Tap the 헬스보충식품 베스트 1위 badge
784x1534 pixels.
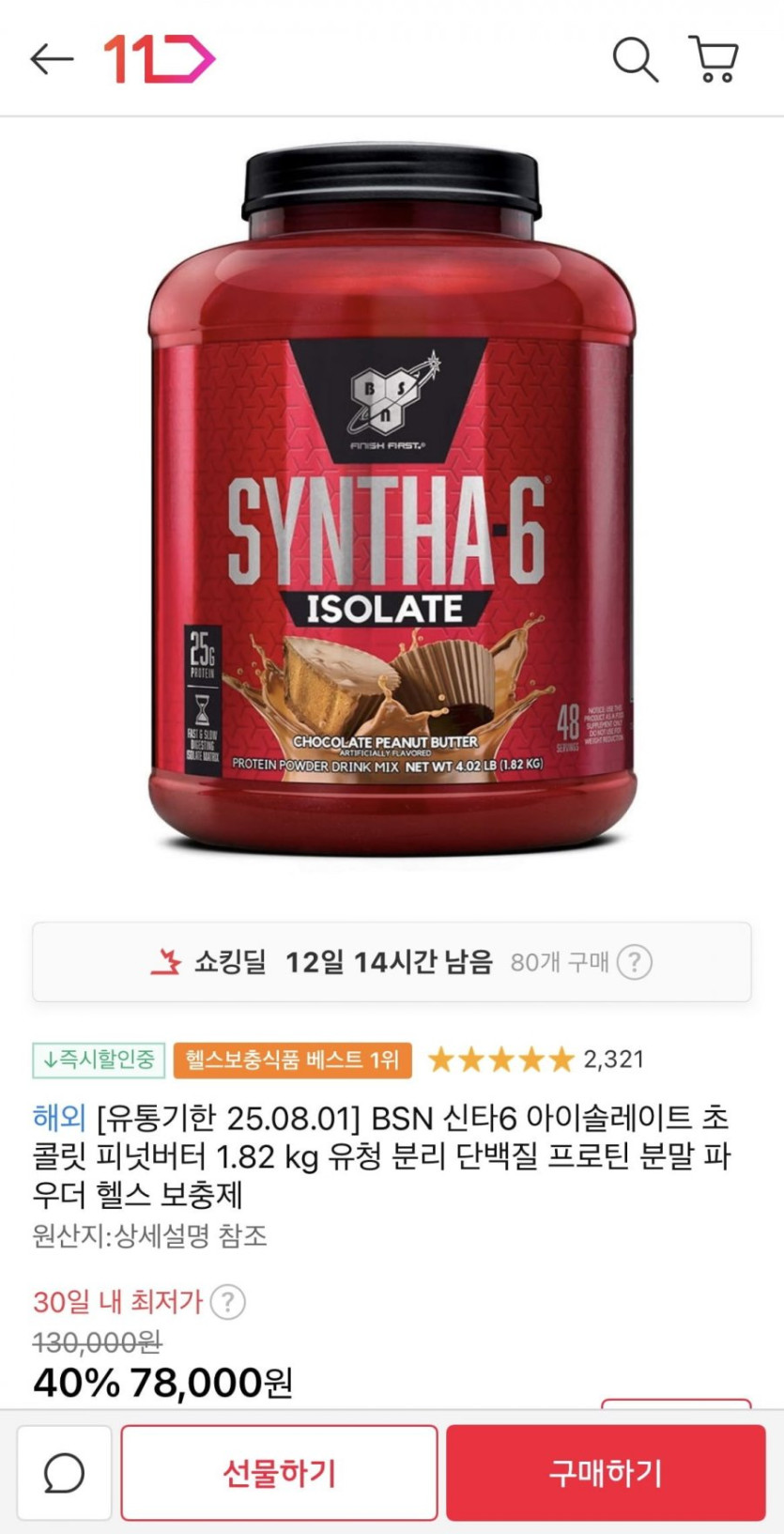tap(292, 1060)
